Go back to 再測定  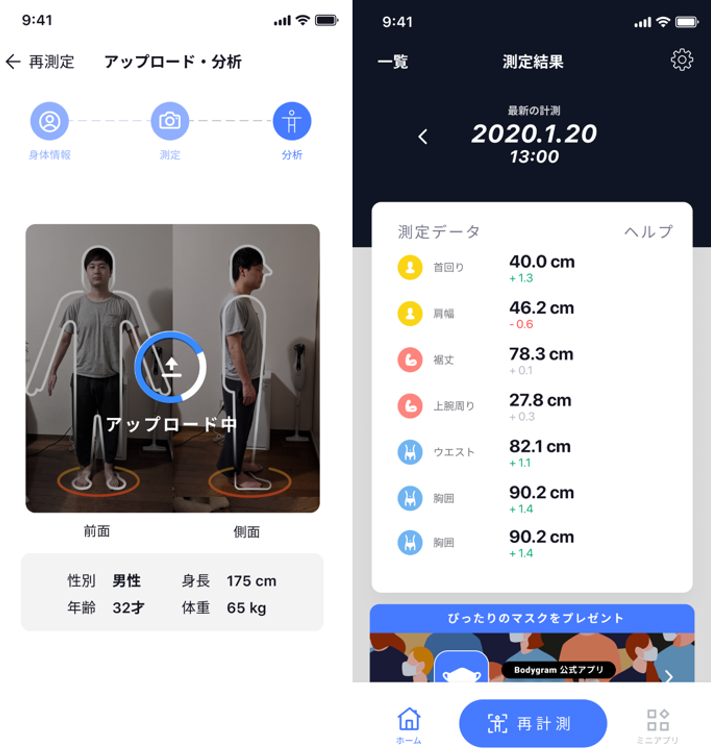tap(40, 62)
